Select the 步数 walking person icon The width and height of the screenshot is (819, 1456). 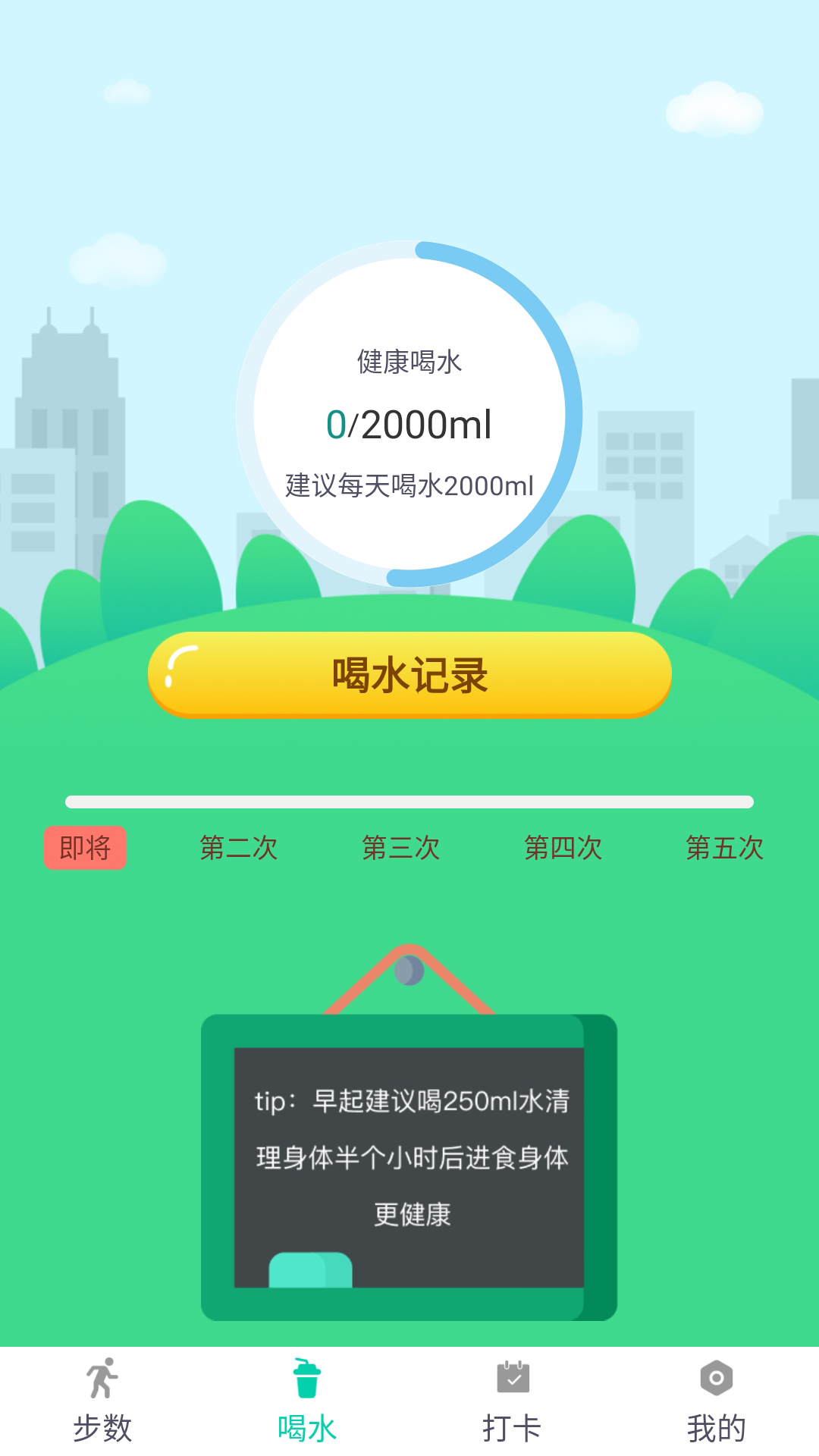tap(102, 1379)
